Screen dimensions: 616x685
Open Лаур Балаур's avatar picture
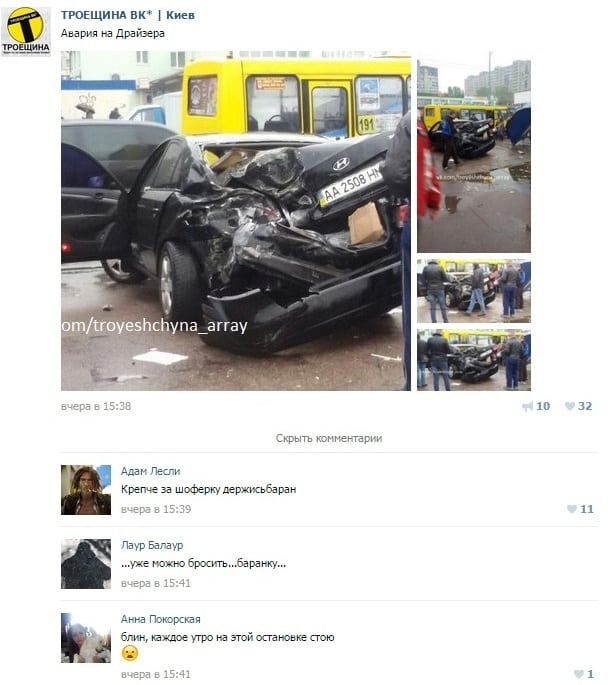(86, 564)
